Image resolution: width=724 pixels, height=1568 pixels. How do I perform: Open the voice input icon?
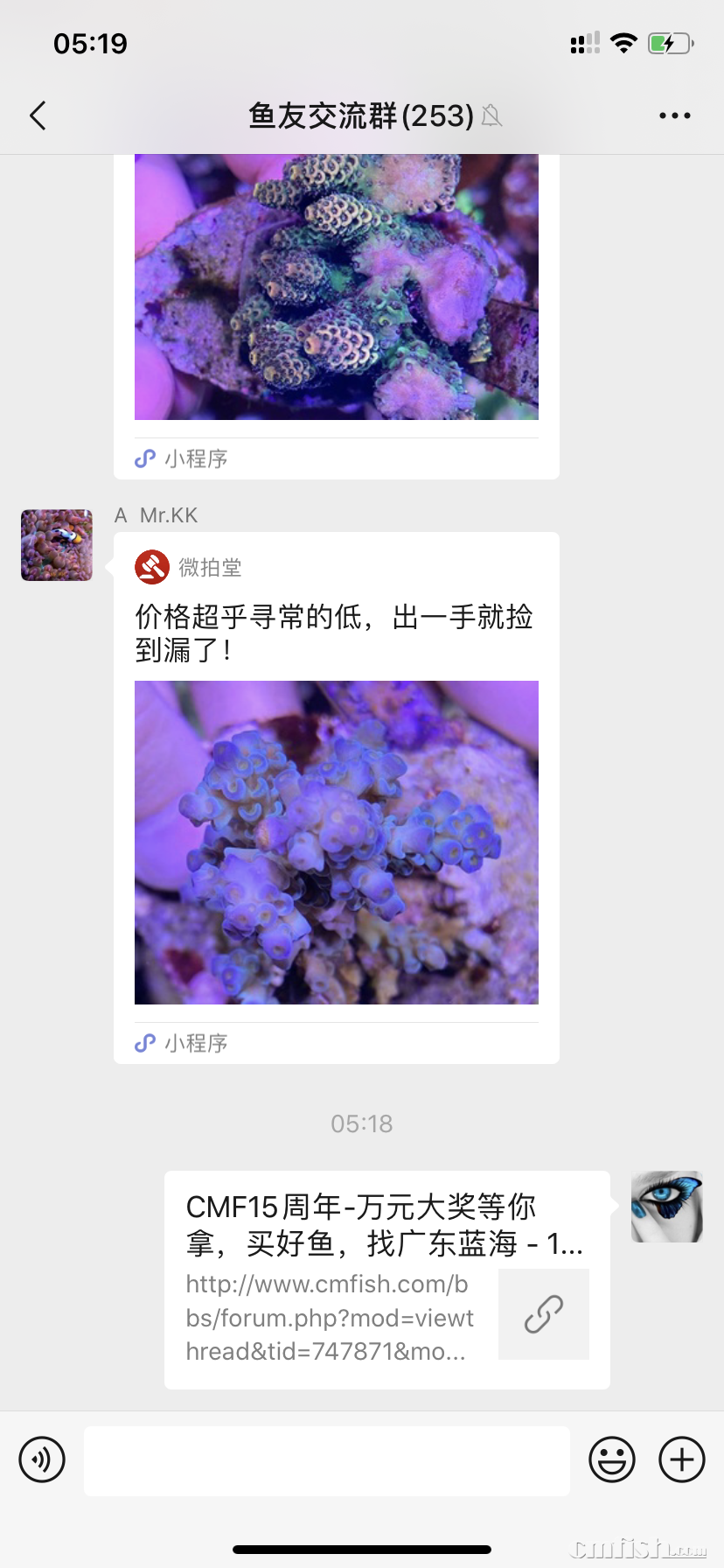click(41, 1459)
